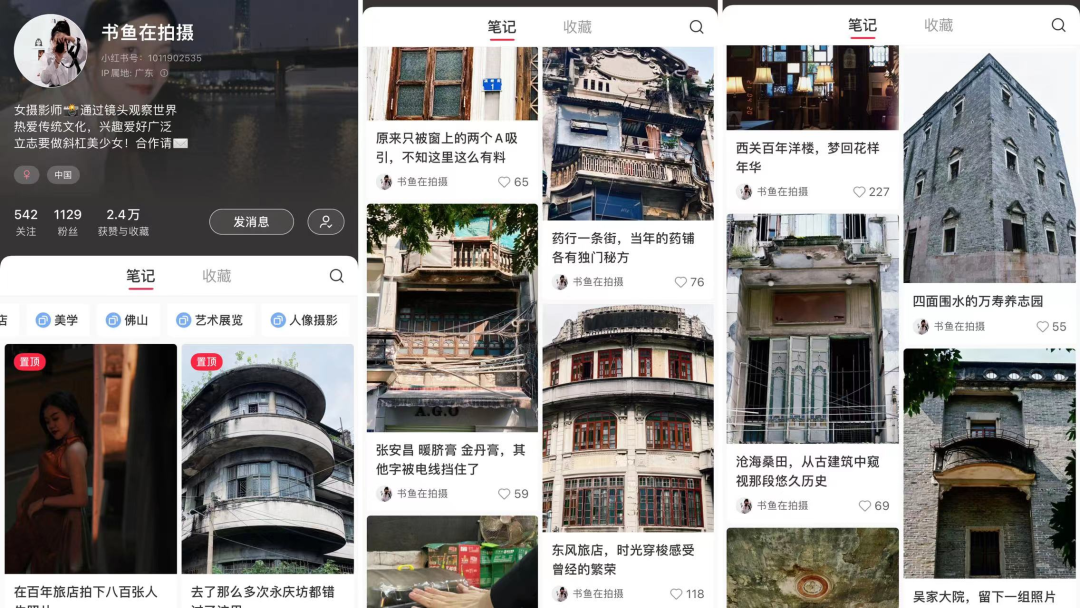Open the 542 关注 following list

click(25, 222)
